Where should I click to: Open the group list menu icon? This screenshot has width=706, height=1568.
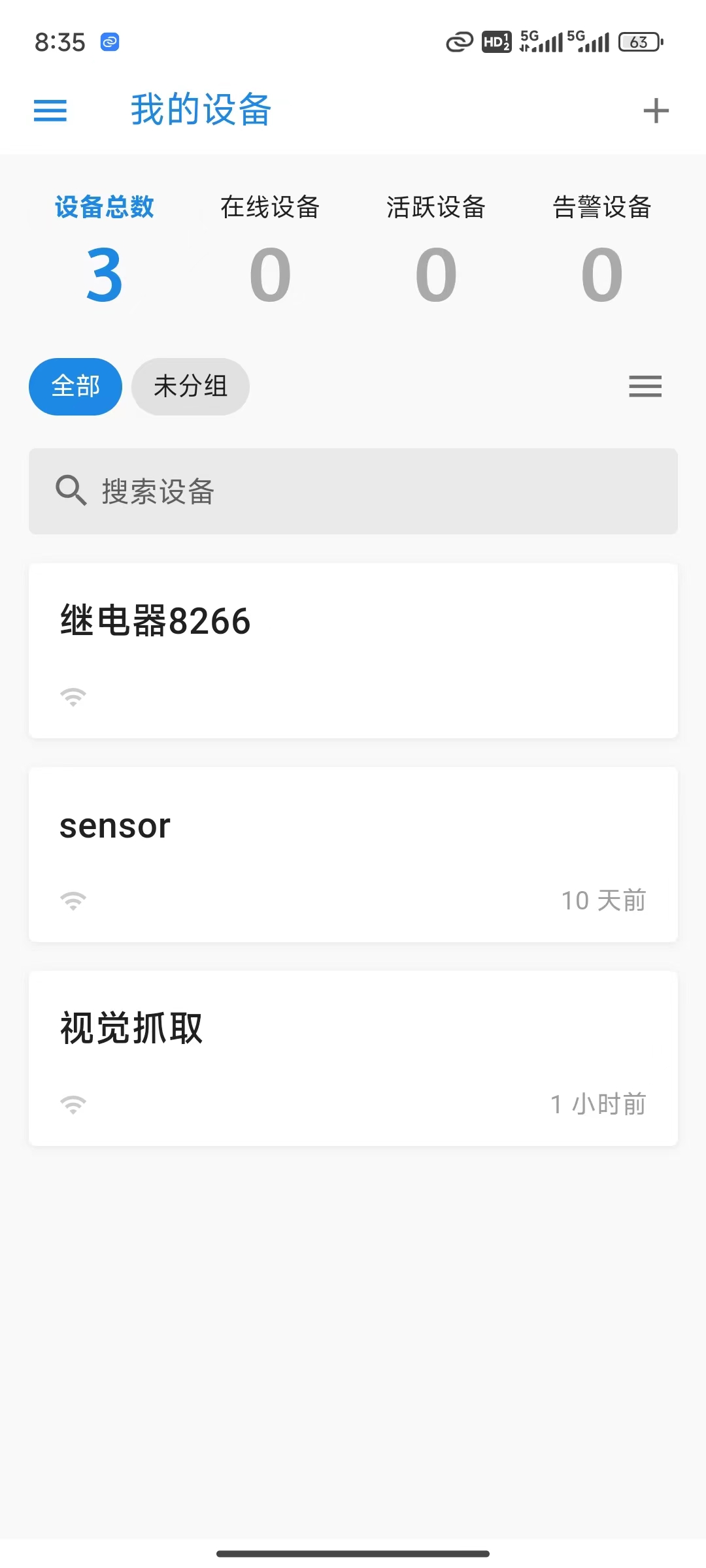point(645,386)
